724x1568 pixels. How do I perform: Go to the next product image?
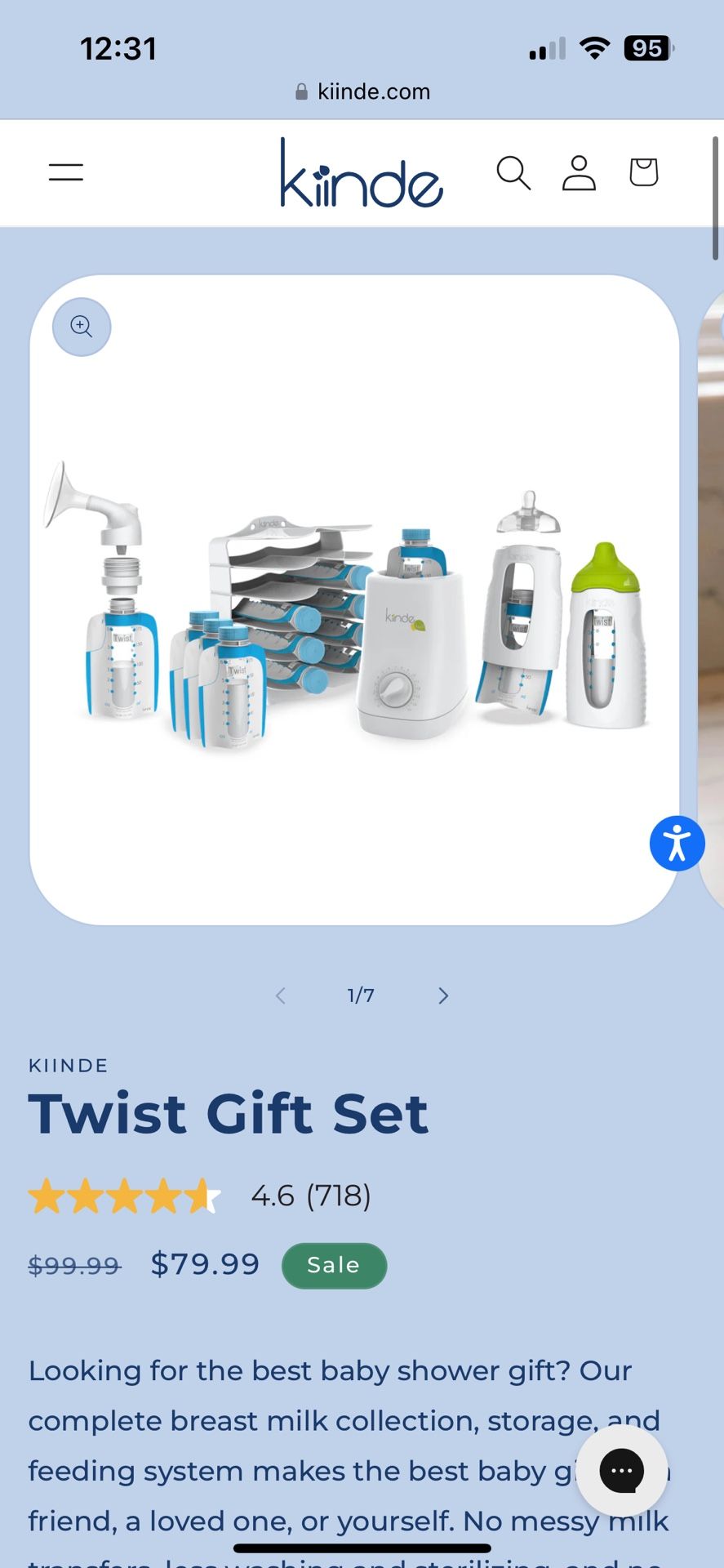coord(443,996)
